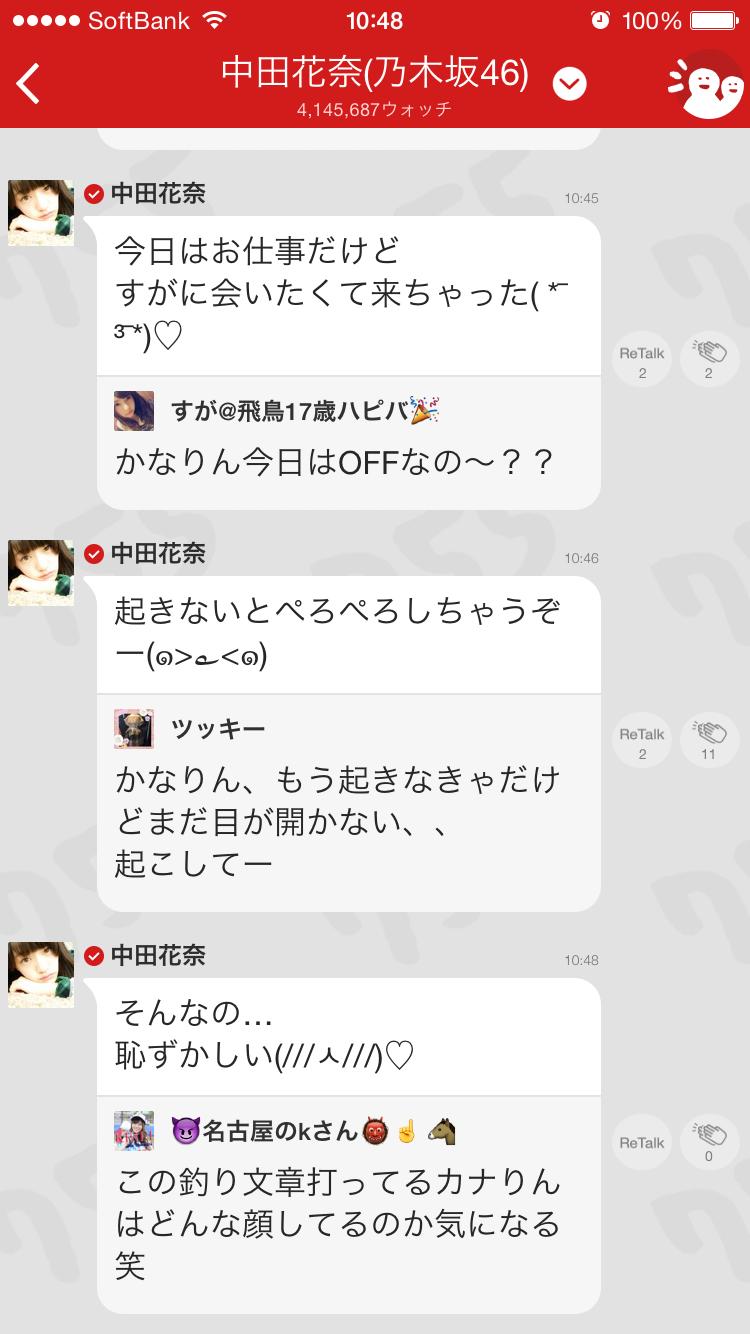Clap for the 今日はお仕事だけど message
The image size is (750, 1334).
pos(709,360)
